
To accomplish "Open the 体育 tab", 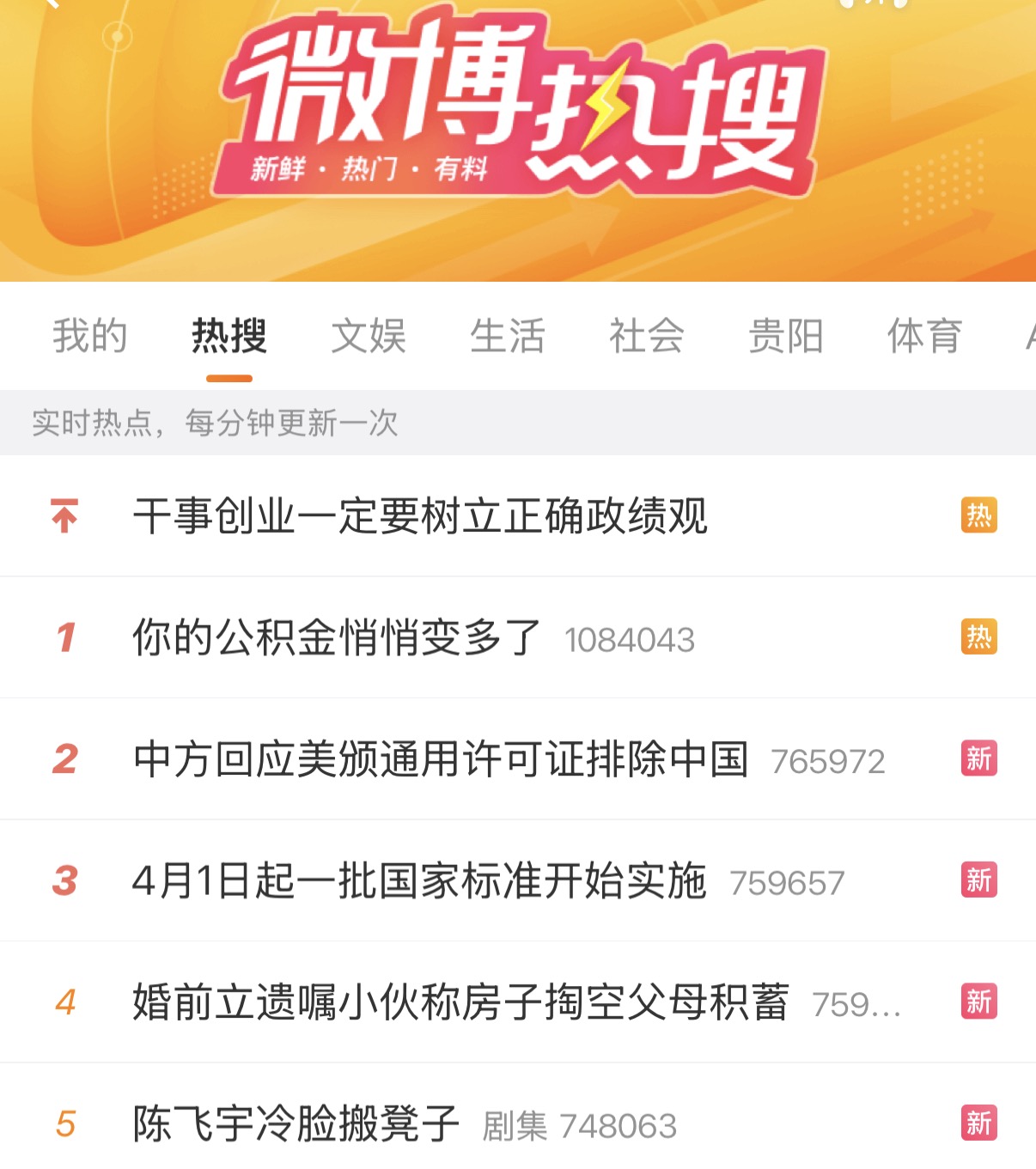I will tap(924, 336).
